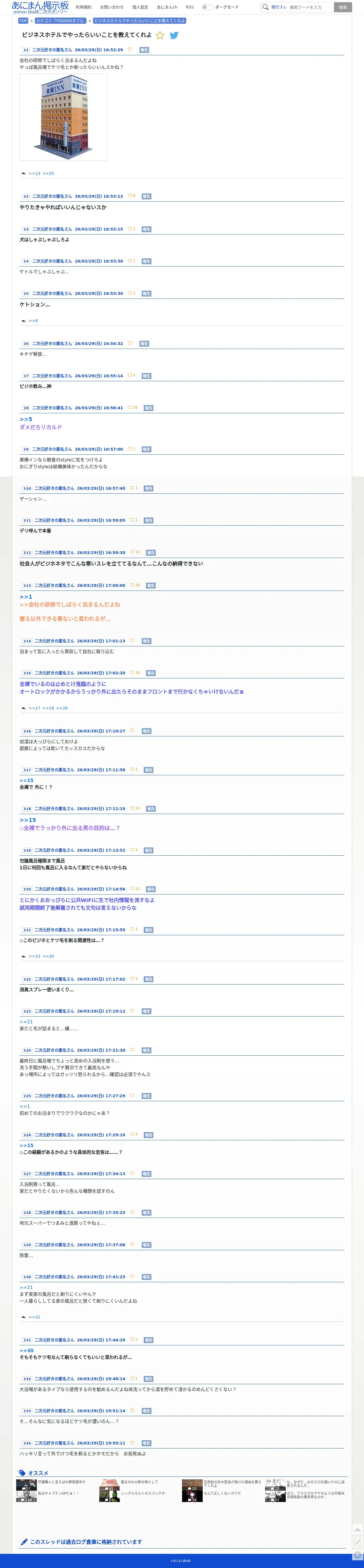Like post 8 with its heart icon
The width and height of the screenshot is (364, 1568).
point(130,407)
